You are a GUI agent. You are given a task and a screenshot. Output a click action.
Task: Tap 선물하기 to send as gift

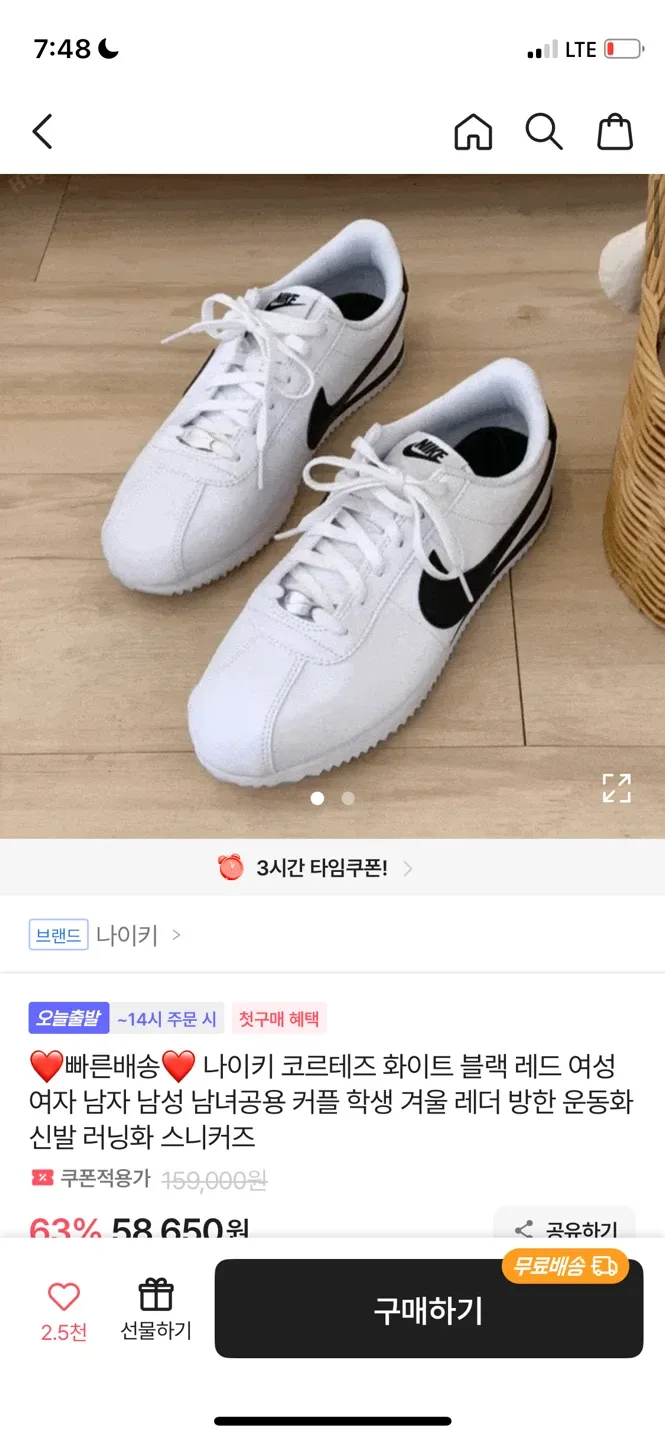click(x=156, y=1308)
